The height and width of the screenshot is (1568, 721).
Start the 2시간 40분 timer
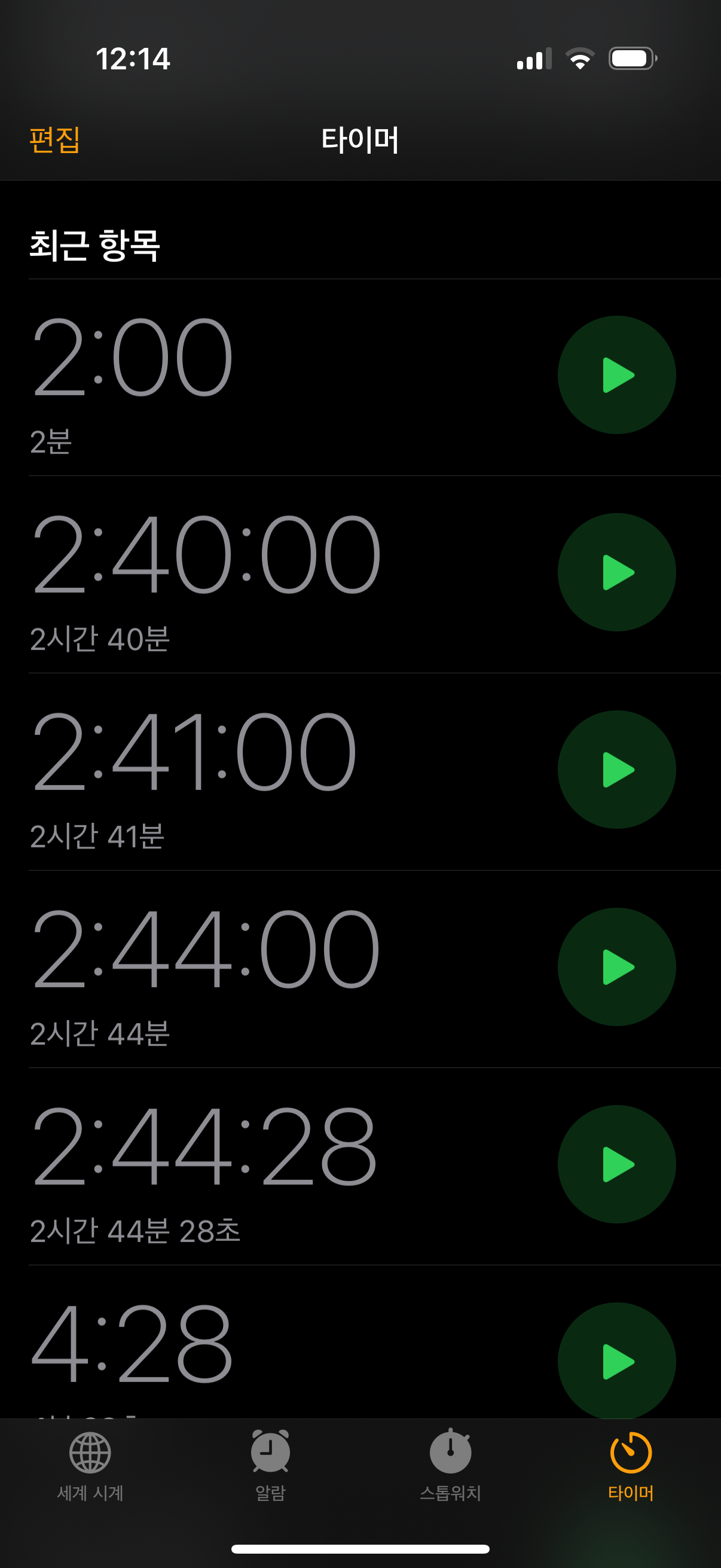[x=616, y=572]
